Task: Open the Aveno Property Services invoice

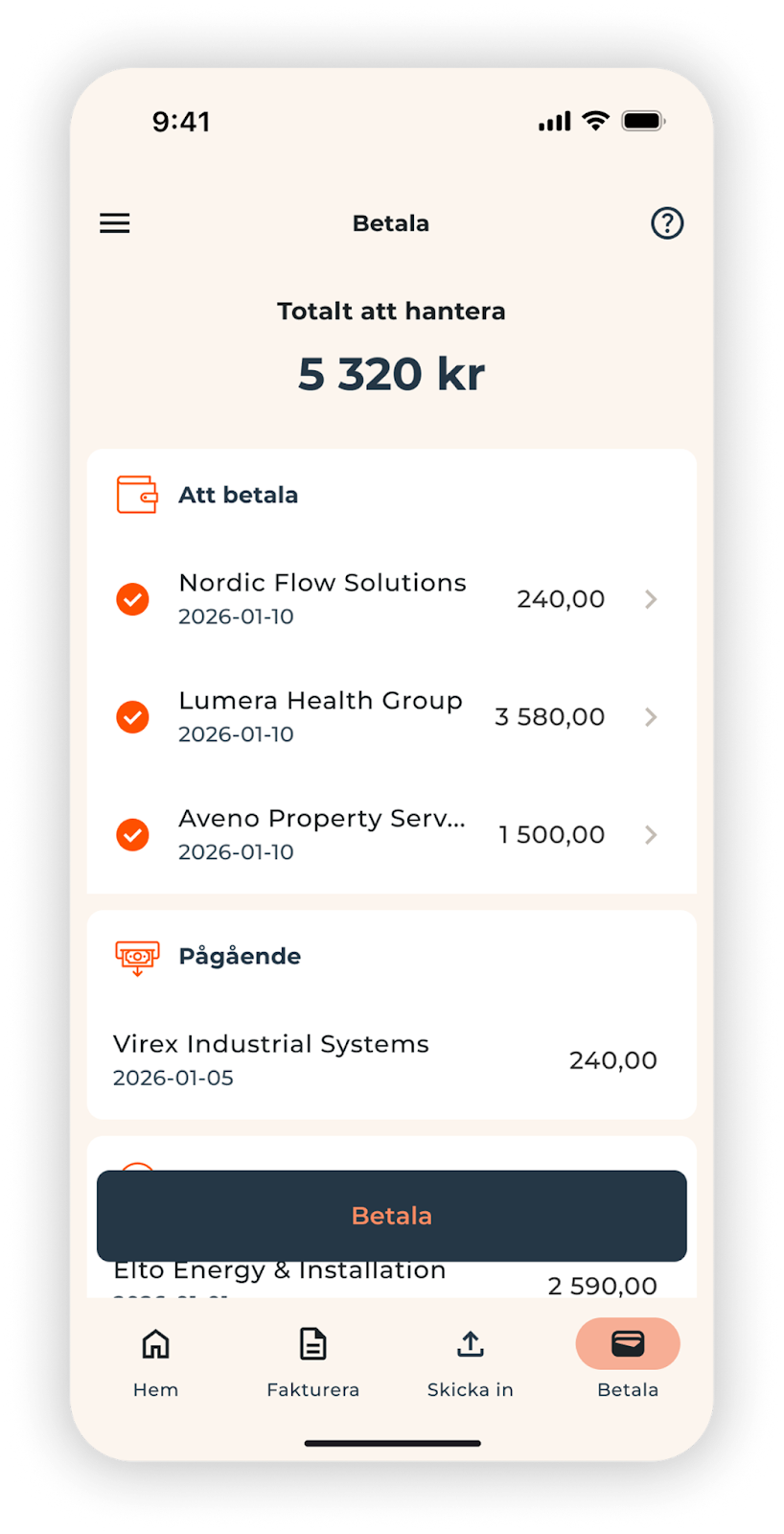Action: click(x=650, y=835)
